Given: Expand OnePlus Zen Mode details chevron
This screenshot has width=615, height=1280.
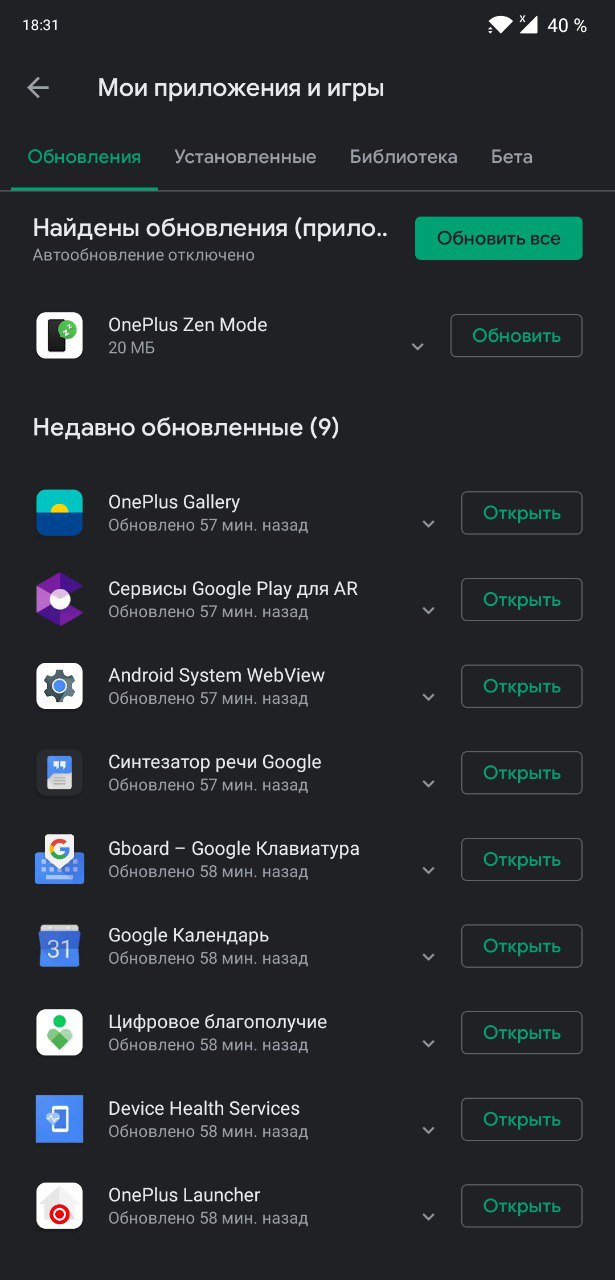Looking at the screenshot, I should 418,347.
